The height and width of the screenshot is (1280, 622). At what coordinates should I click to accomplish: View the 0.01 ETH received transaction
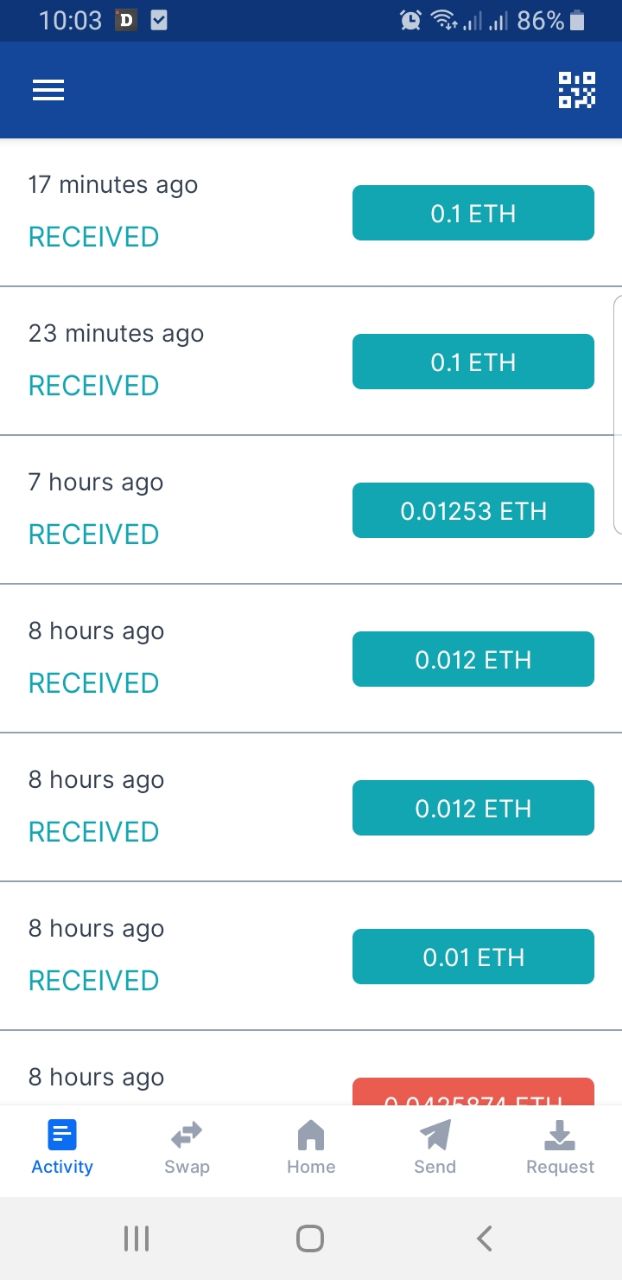point(311,956)
